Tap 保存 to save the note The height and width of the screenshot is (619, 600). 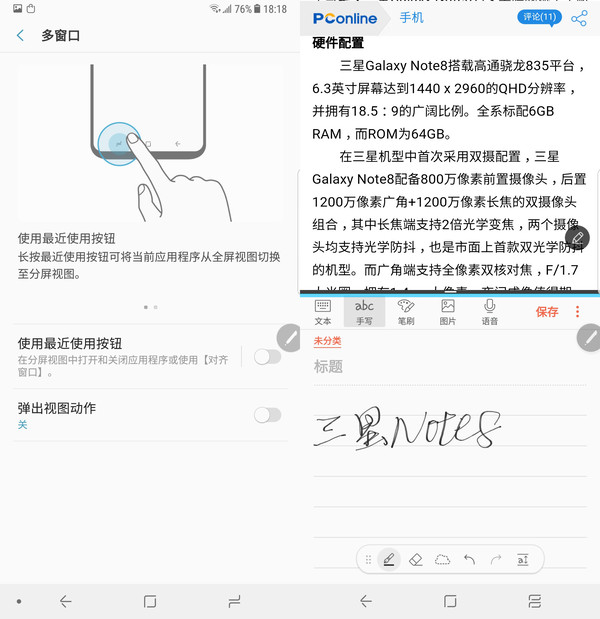[x=547, y=312]
